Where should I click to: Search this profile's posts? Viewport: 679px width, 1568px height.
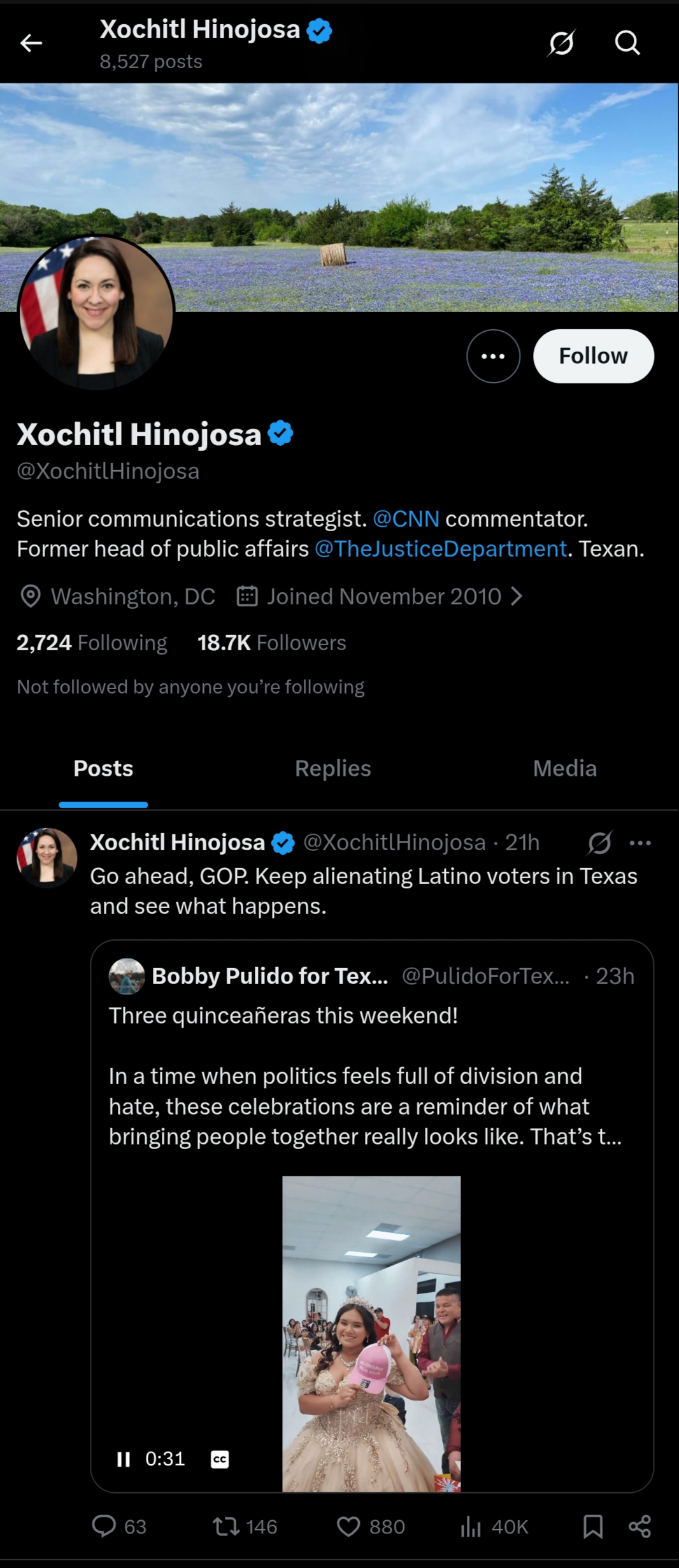pyautogui.click(x=627, y=43)
